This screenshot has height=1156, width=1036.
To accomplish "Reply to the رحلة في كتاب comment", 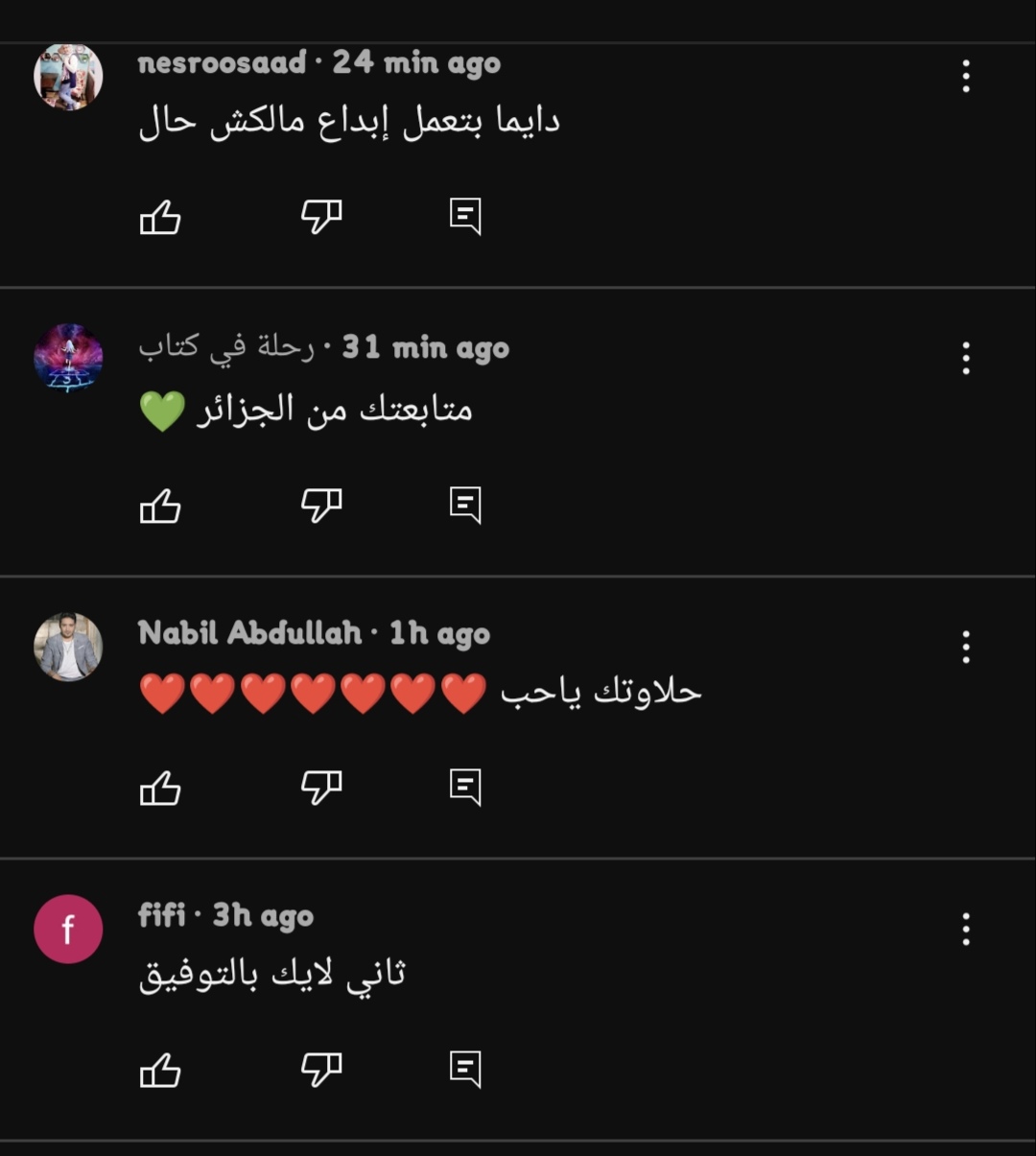I will click(x=465, y=505).
